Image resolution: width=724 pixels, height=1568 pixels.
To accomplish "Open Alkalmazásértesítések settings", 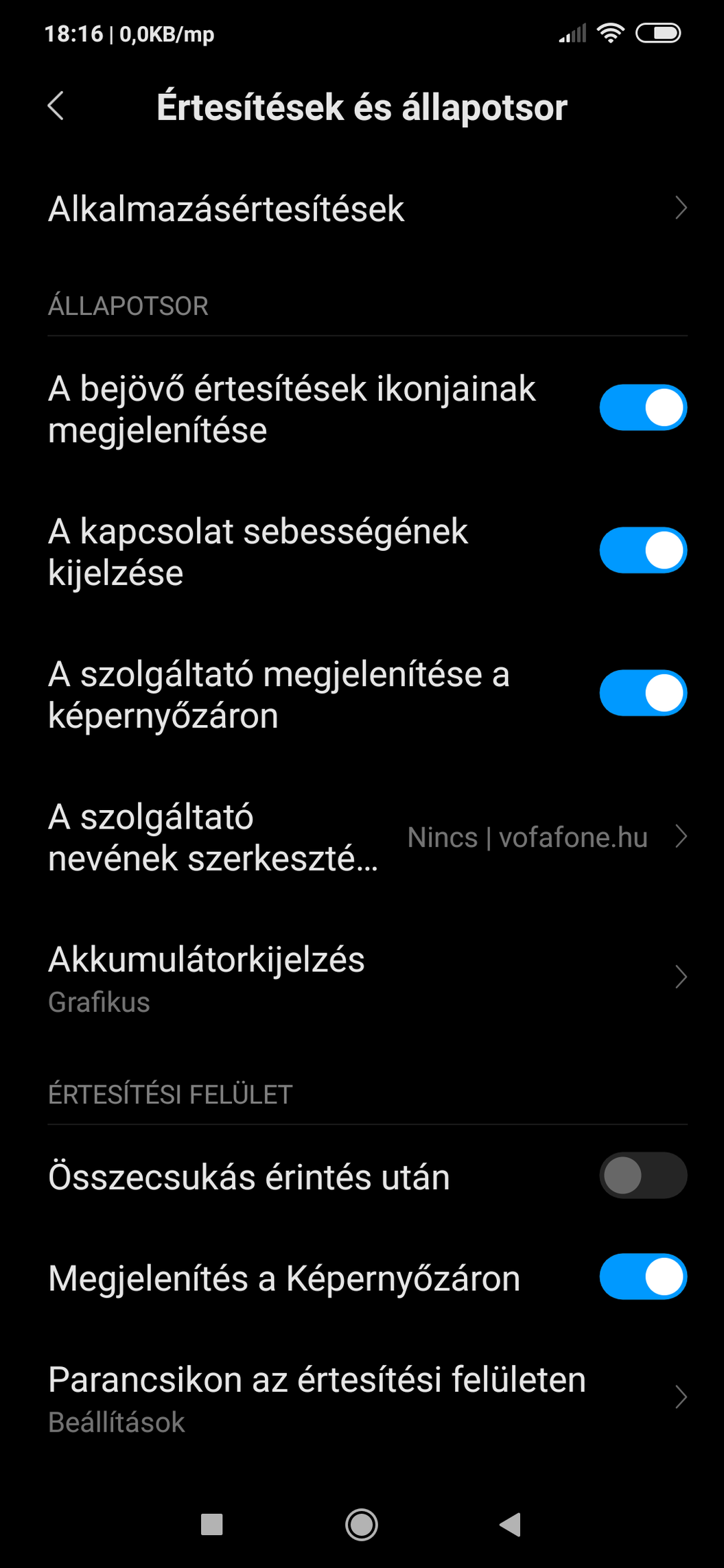I will [362, 209].
